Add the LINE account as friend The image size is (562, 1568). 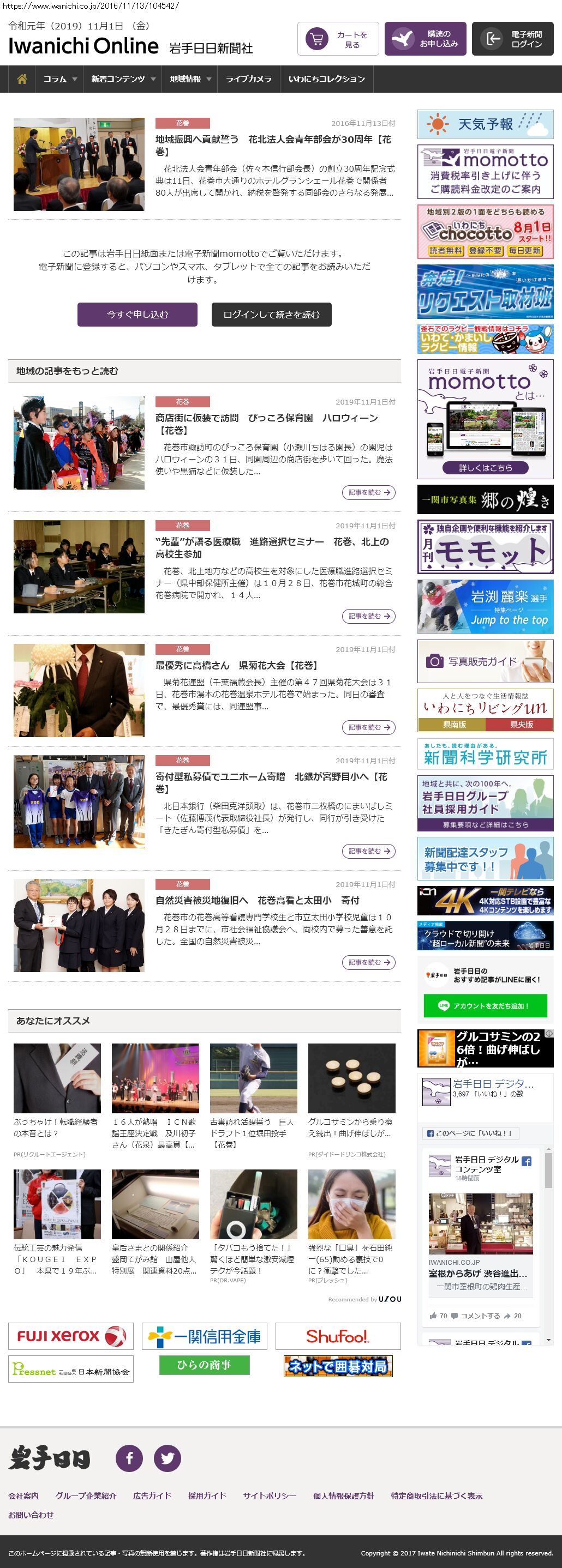point(485,1006)
